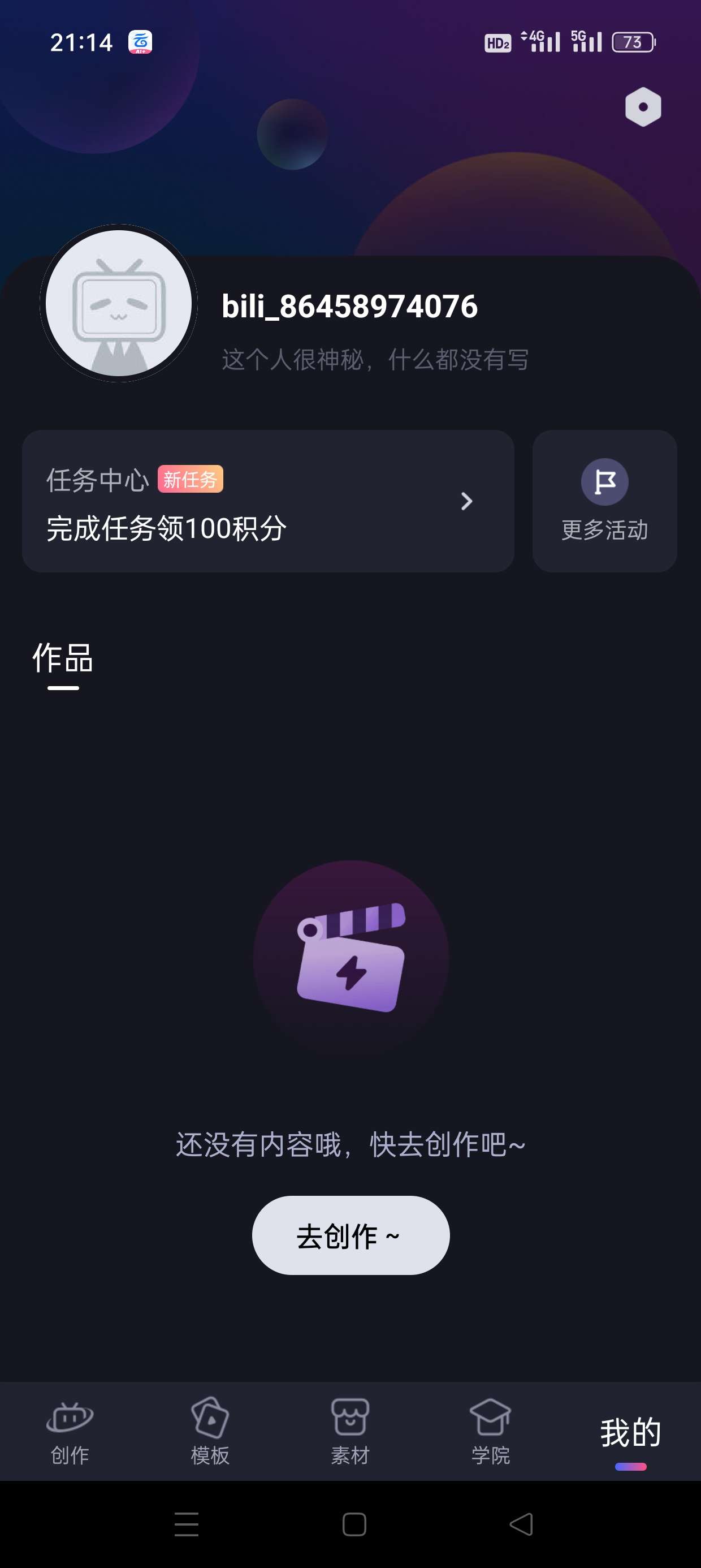Open 更多活动 activities section

[603, 530]
